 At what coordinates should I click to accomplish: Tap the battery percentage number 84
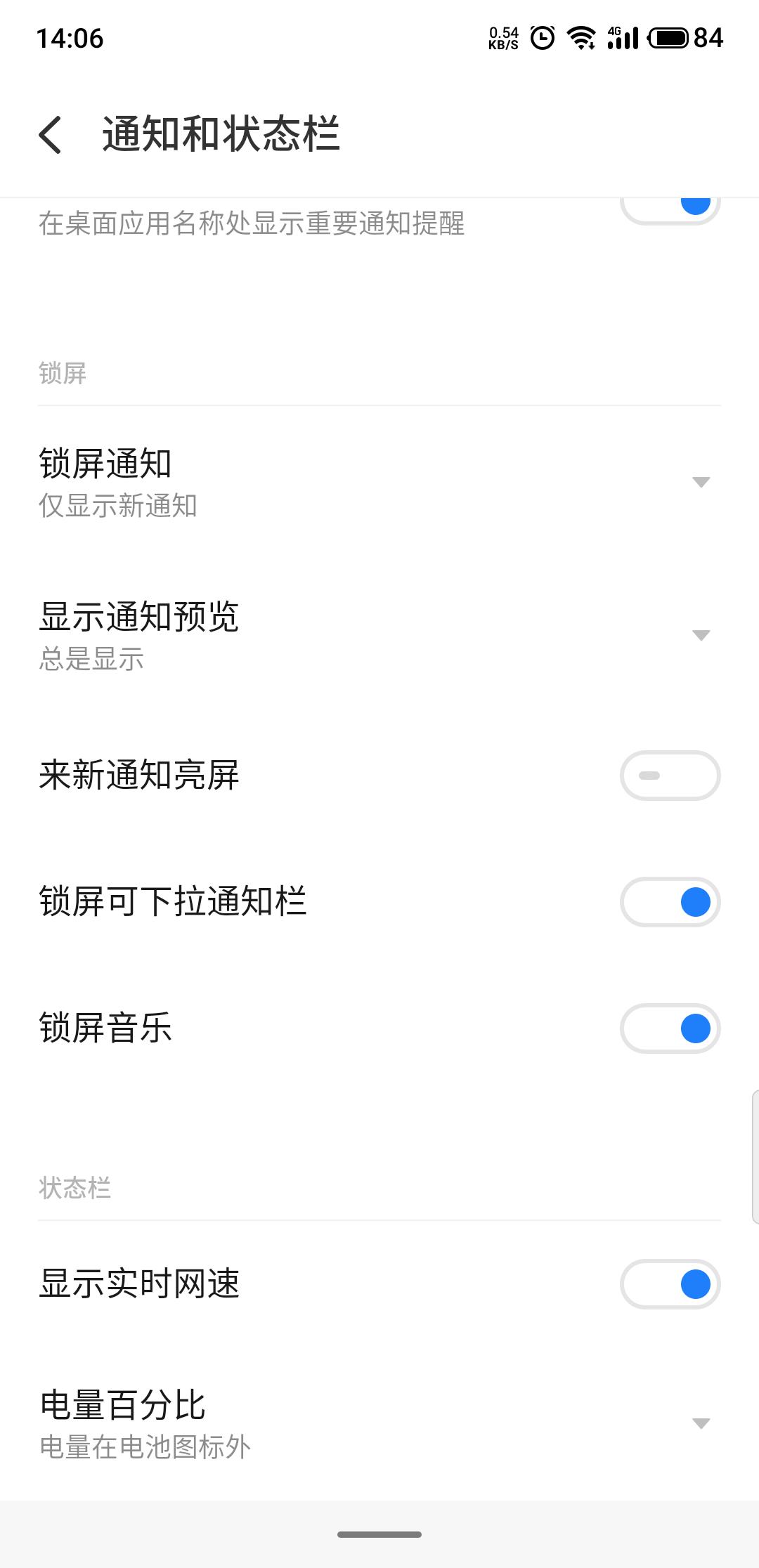click(711, 39)
